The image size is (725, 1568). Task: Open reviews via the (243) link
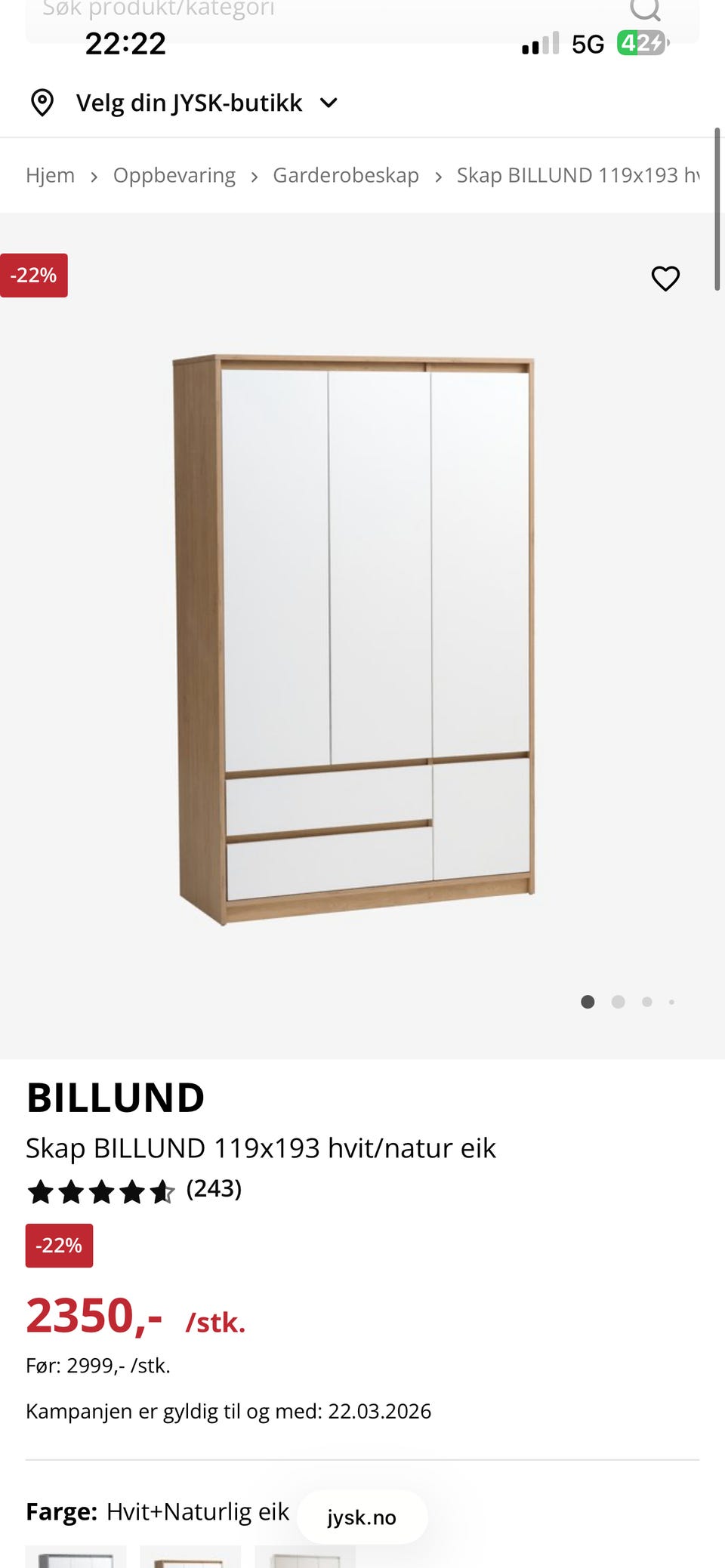[214, 1189]
